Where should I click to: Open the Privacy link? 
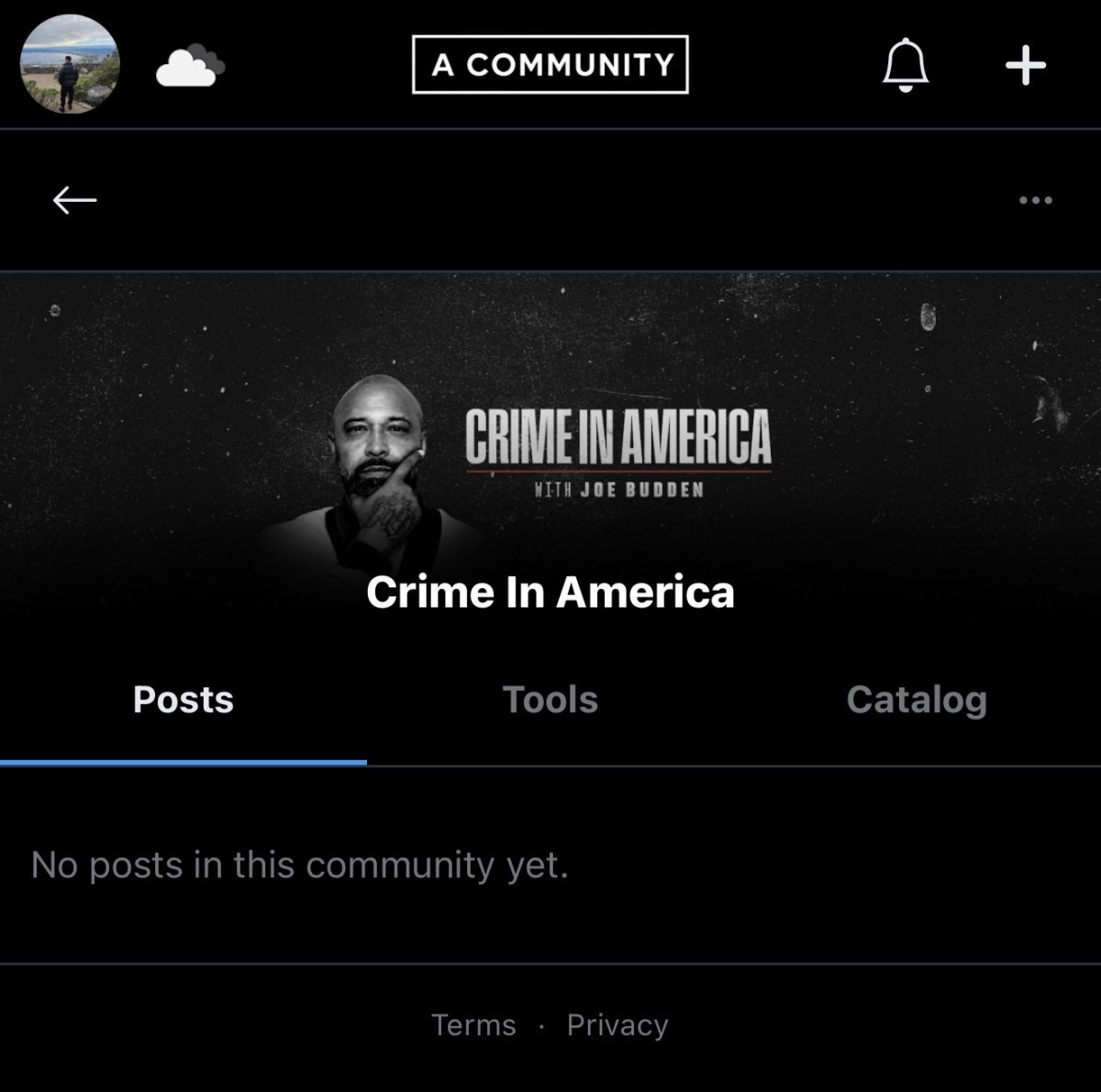click(617, 1025)
